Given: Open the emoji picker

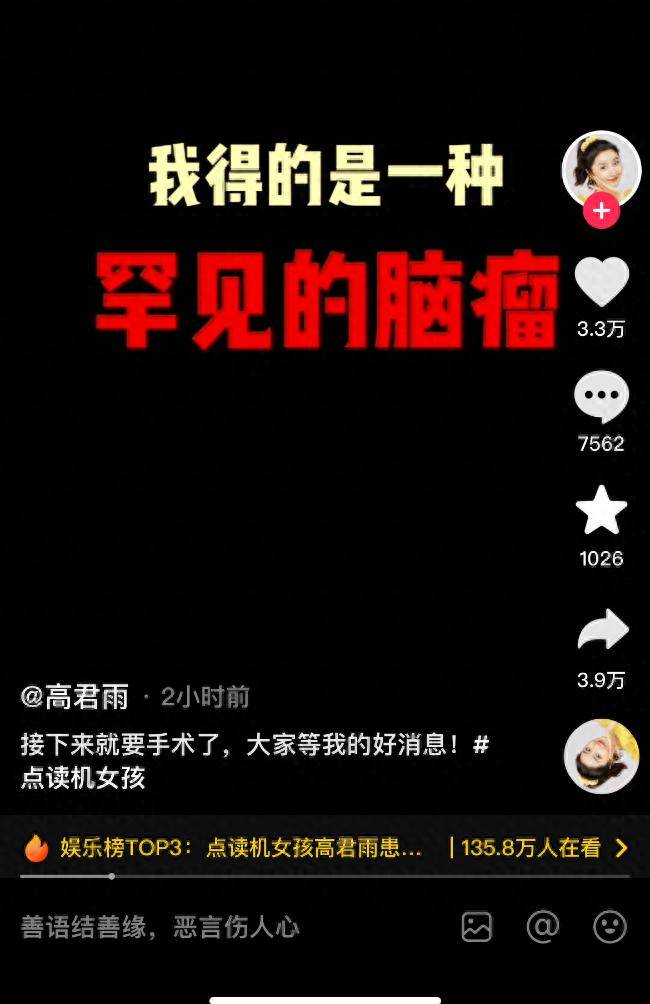Looking at the screenshot, I should pos(609,927).
